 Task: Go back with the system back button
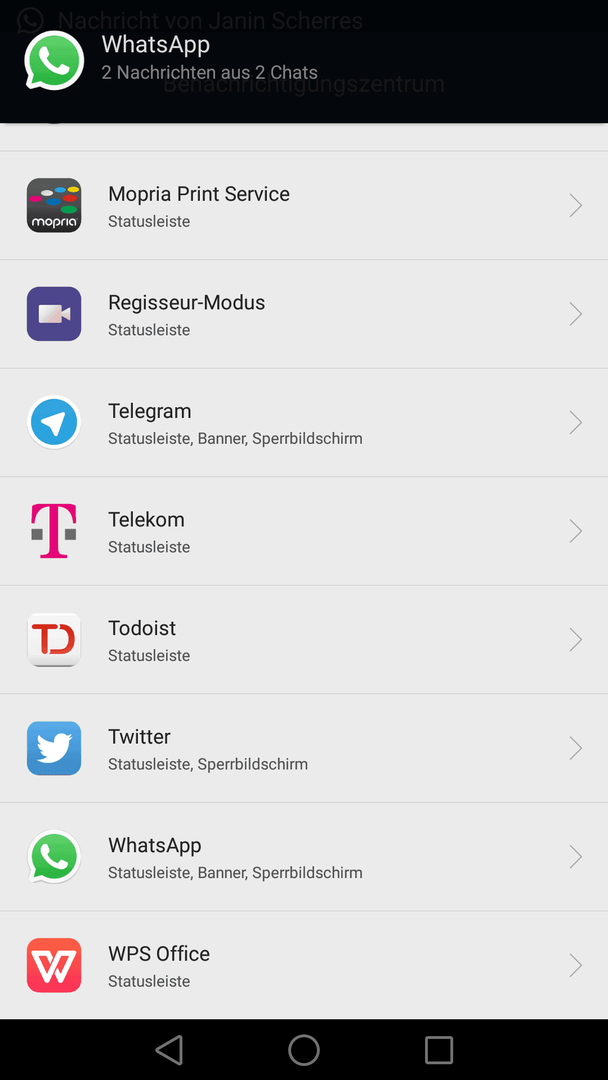tap(169, 1050)
